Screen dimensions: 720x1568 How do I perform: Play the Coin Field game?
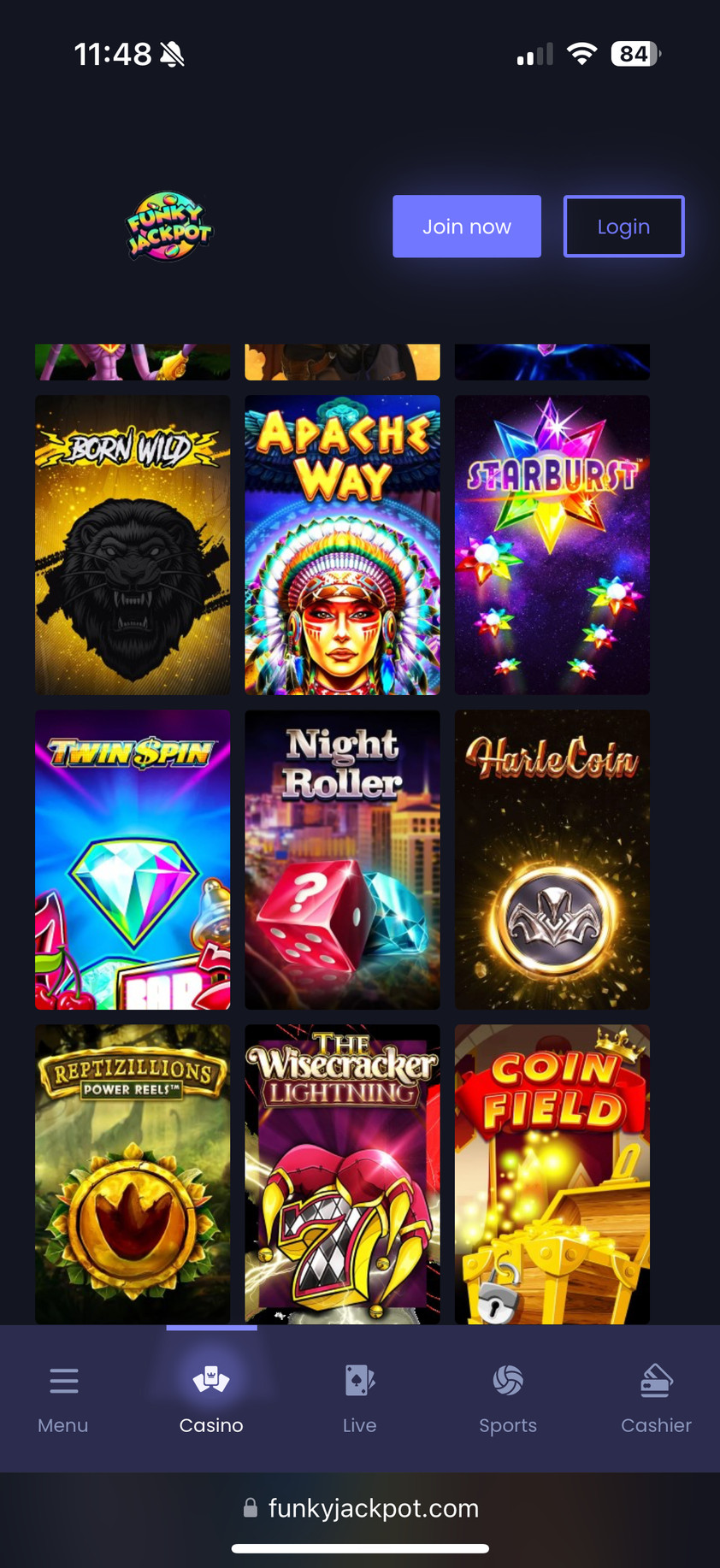tap(552, 1174)
